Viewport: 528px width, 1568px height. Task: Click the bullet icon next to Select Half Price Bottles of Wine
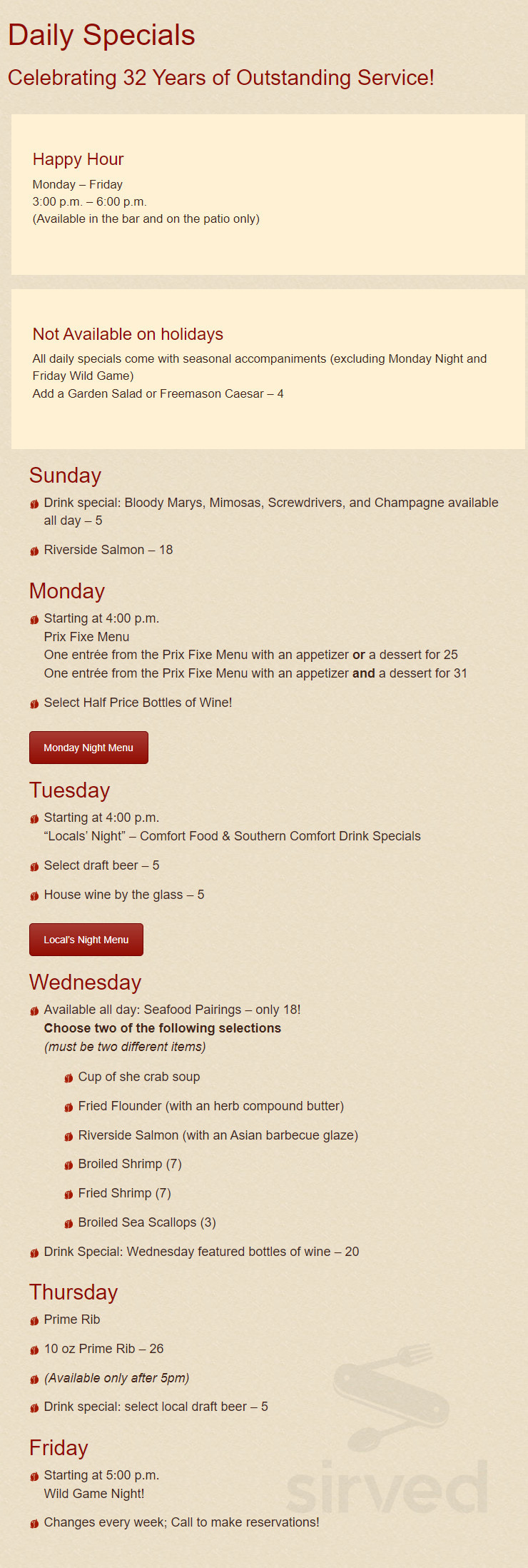[x=34, y=703]
